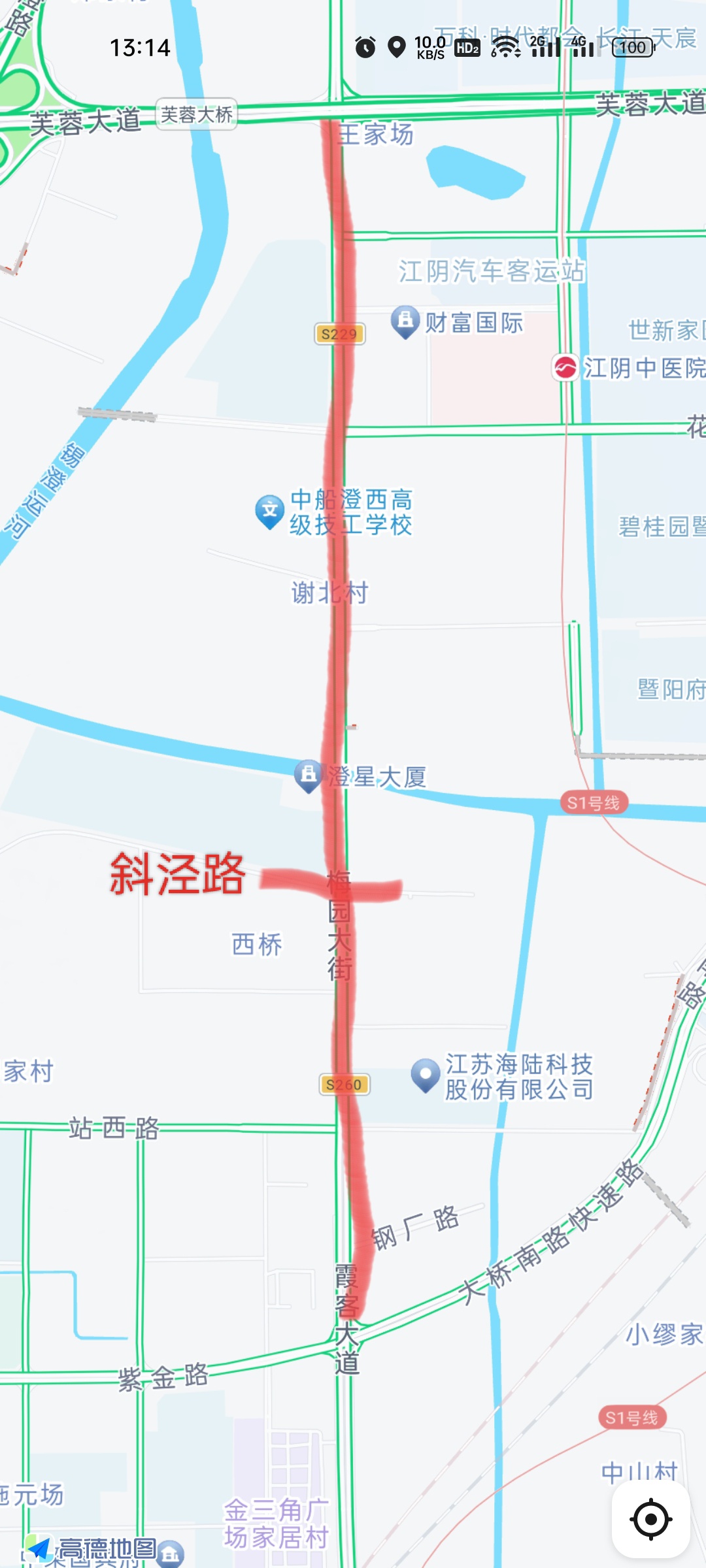
Task: View the 江苏海陆科技股份有限公司 location marker
Action: 426,1075
